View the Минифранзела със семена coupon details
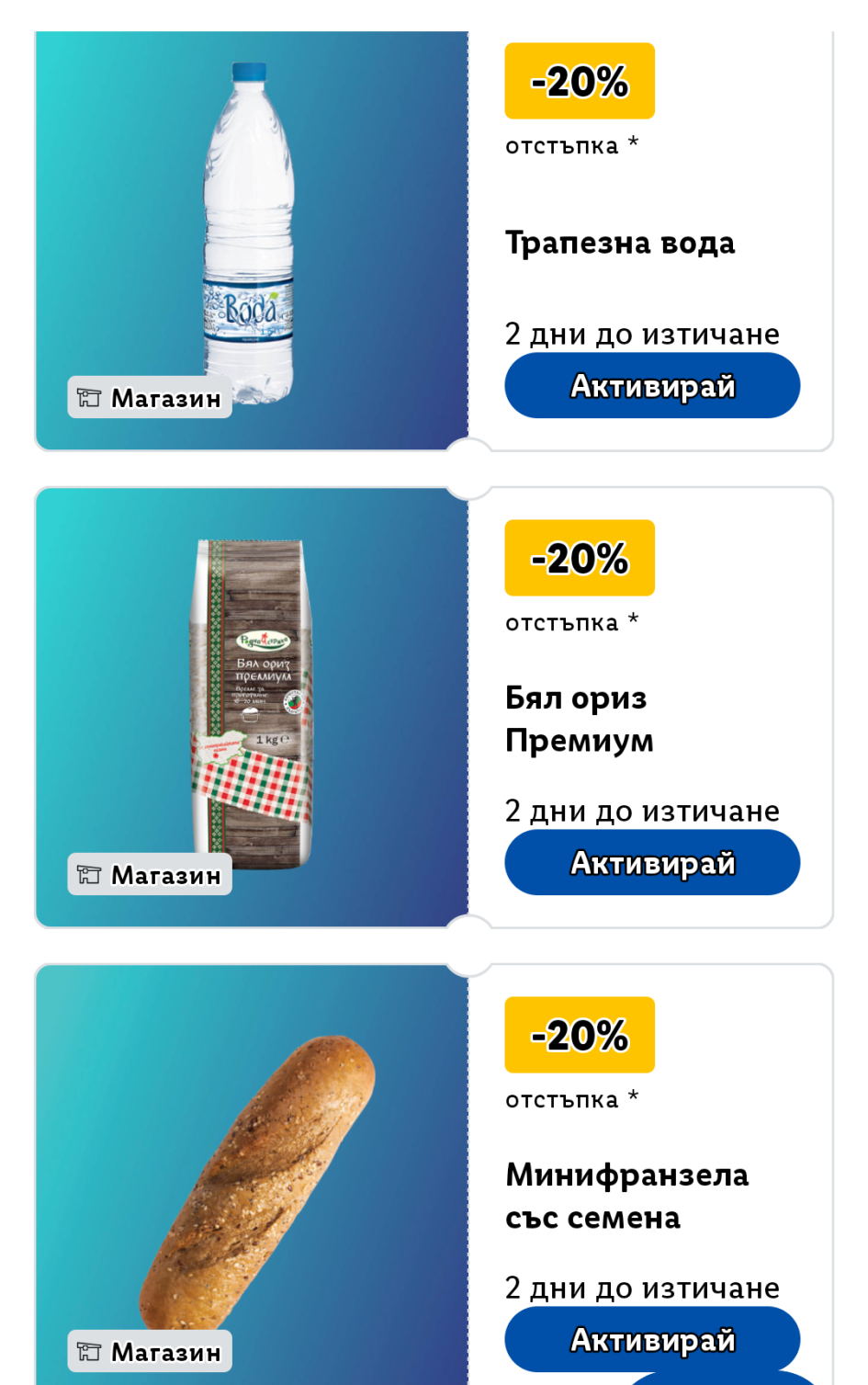The width and height of the screenshot is (868, 1385). 626,1195
